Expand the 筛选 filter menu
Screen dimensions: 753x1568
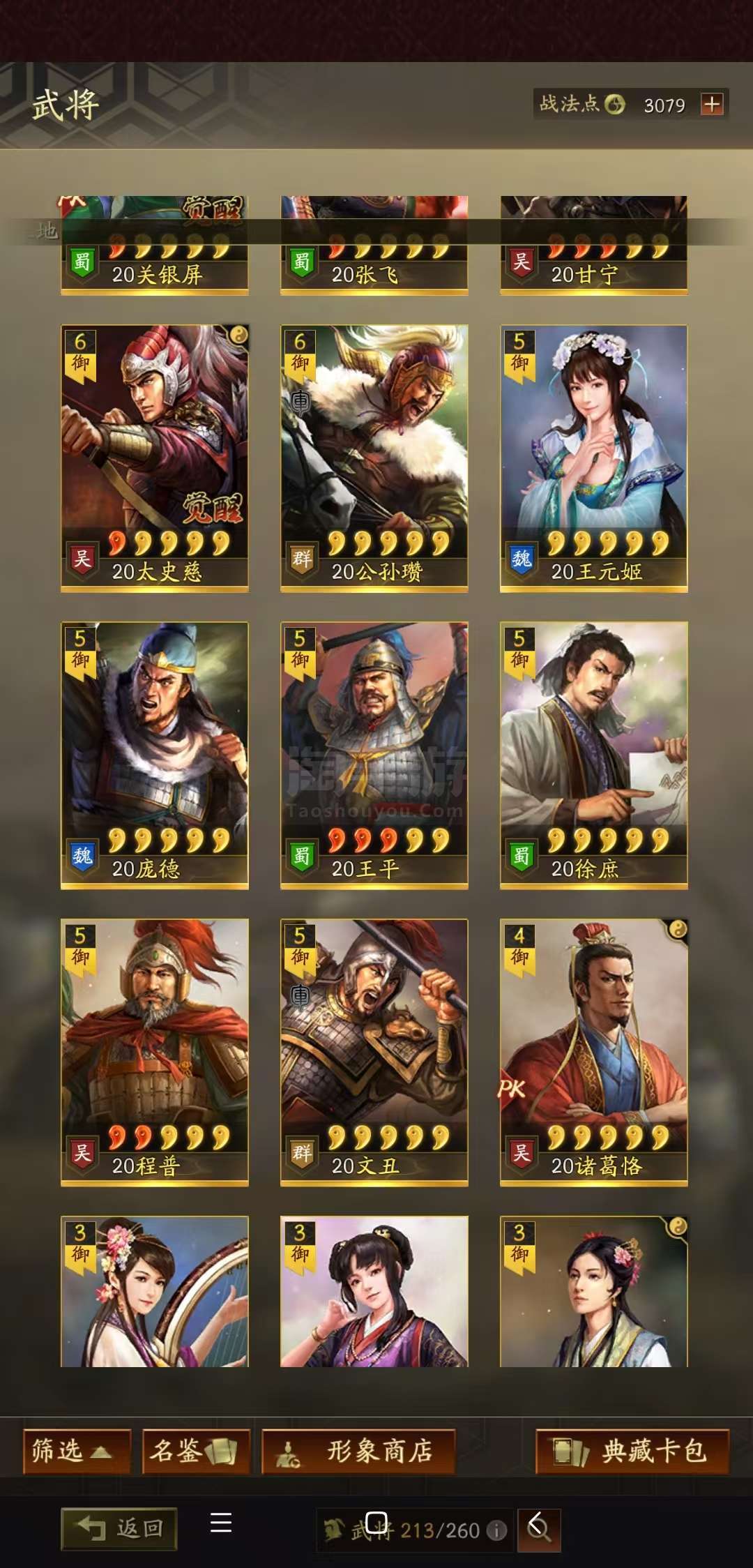[x=77, y=1452]
